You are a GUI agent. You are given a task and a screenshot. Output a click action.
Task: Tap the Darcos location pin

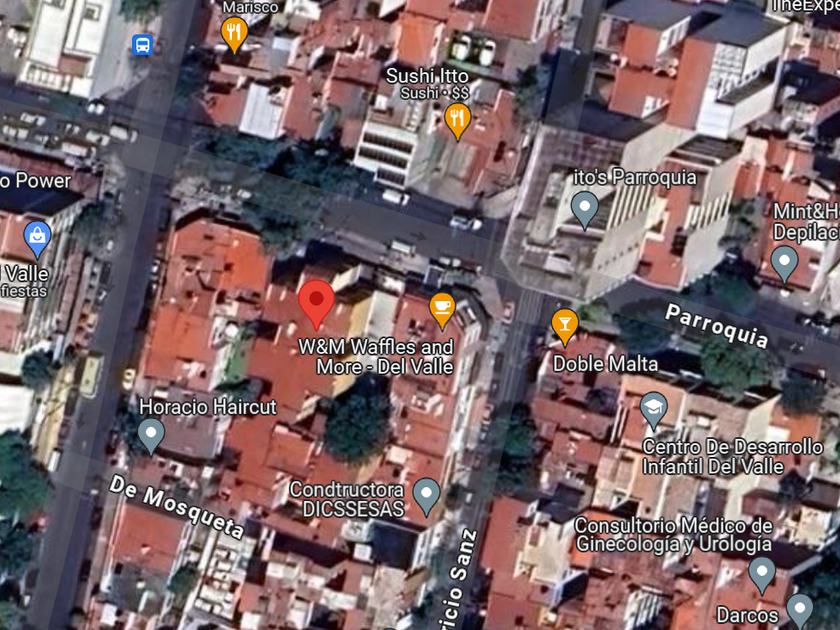(800, 611)
